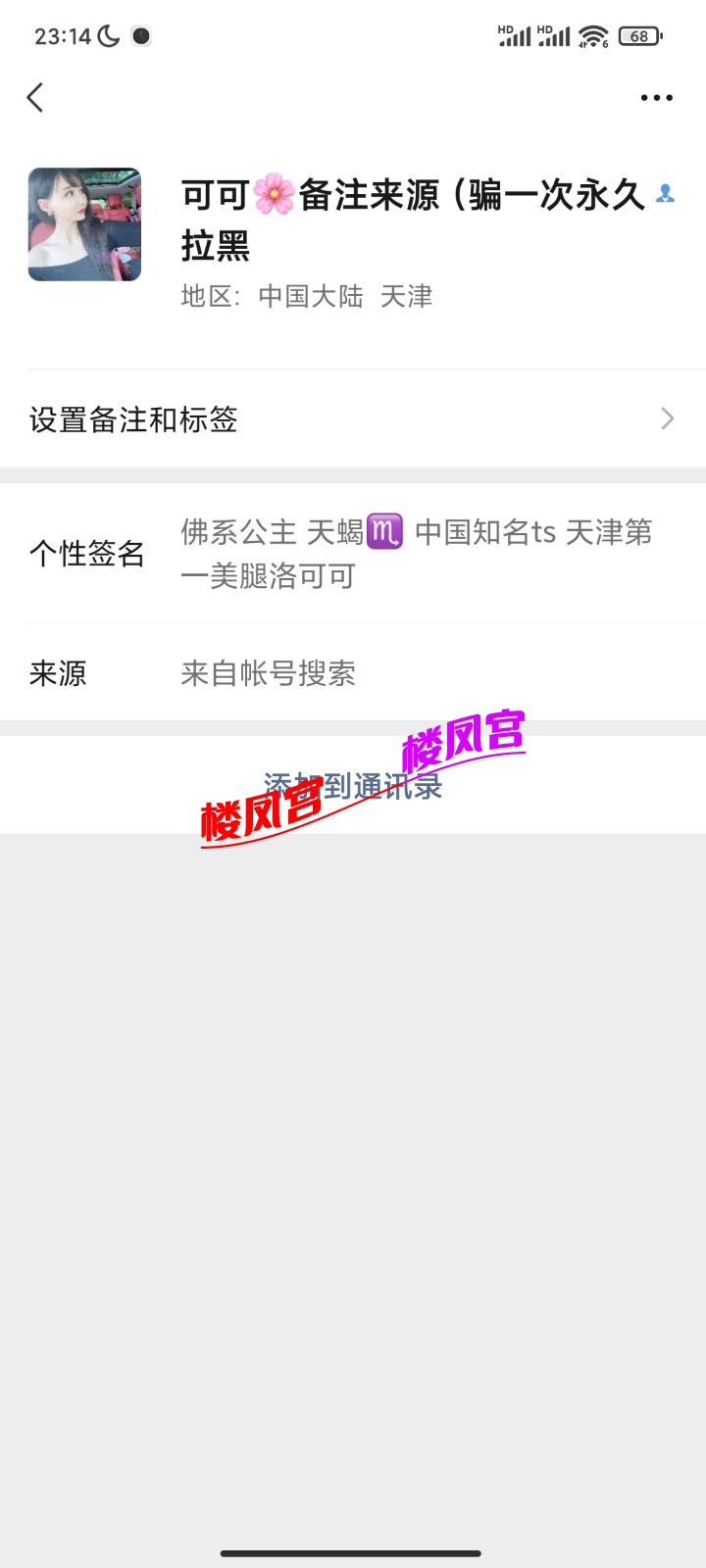Tap the back arrow to return
706x1568 pixels.
click(35, 97)
